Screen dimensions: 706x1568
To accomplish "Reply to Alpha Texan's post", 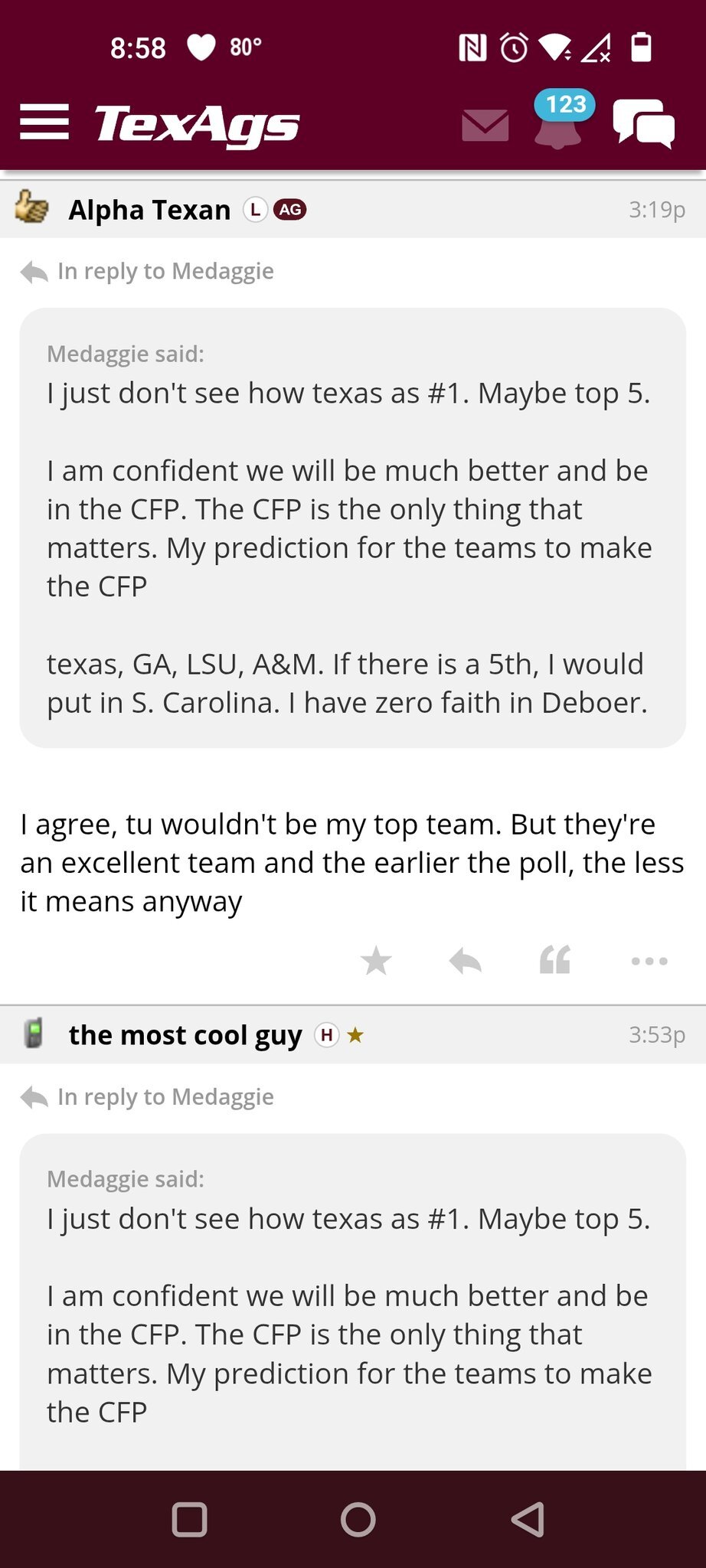I will [466, 960].
